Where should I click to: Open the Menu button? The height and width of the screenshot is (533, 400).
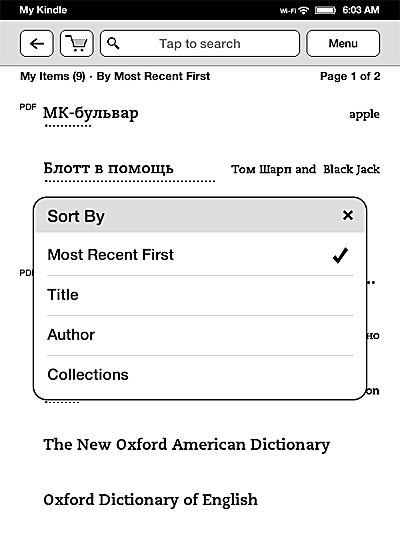coord(343,44)
